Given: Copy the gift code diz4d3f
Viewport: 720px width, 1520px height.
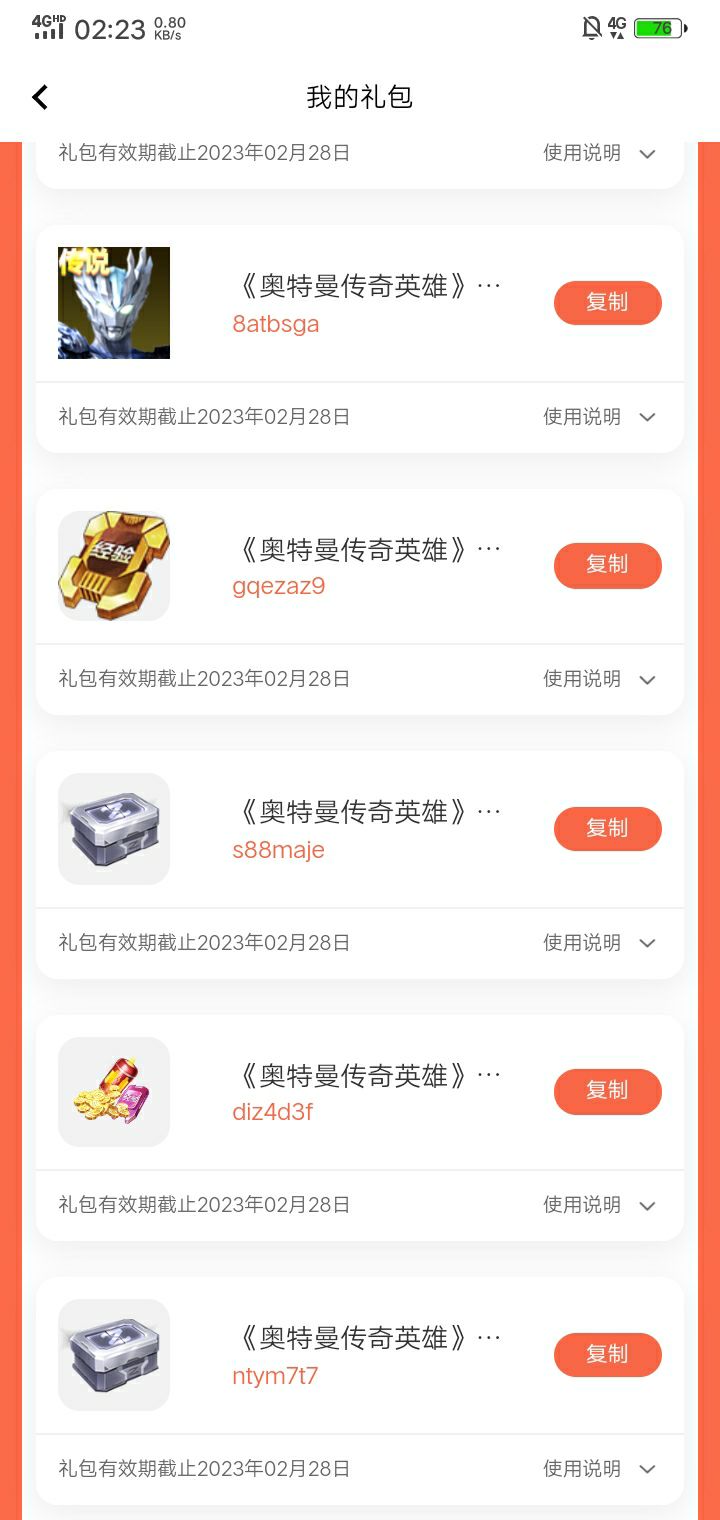Looking at the screenshot, I should [x=607, y=1091].
